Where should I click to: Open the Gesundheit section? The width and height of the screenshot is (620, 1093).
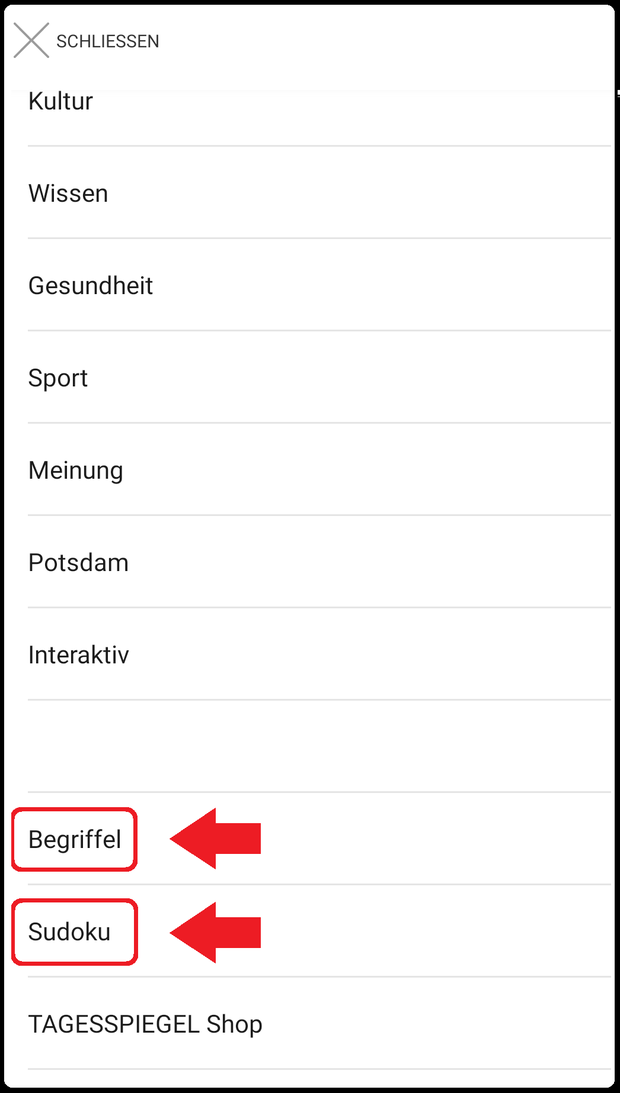click(319, 285)
